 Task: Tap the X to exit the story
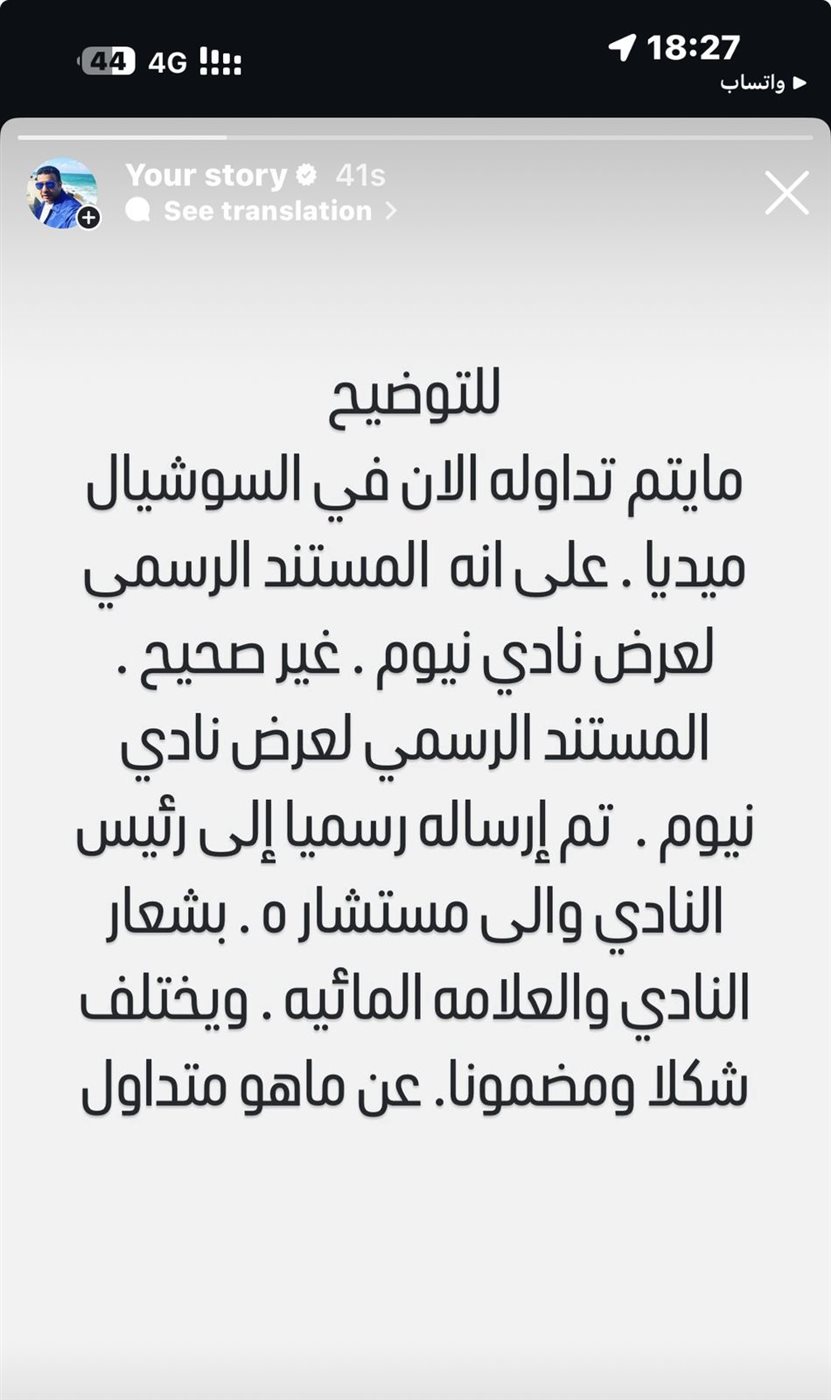point(787,193)
